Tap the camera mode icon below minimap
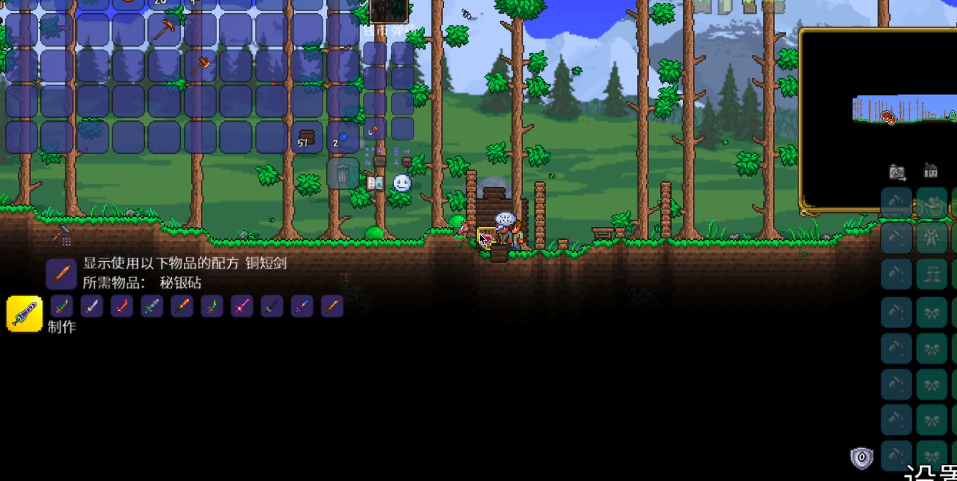Viewport: 957px width, 481px height. [897, 172]
